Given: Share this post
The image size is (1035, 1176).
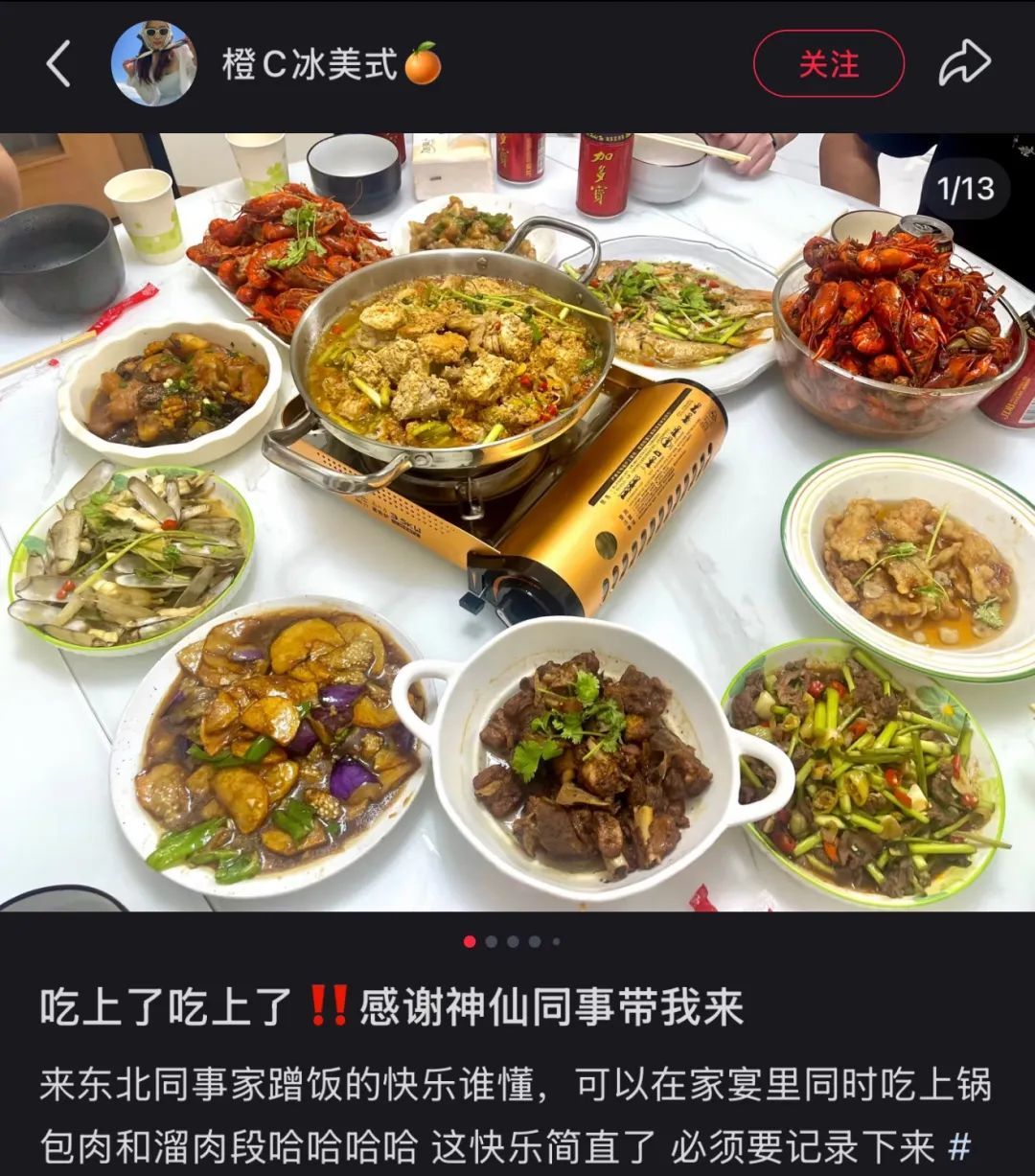Looking at the screenshot, I should (963, 64).
